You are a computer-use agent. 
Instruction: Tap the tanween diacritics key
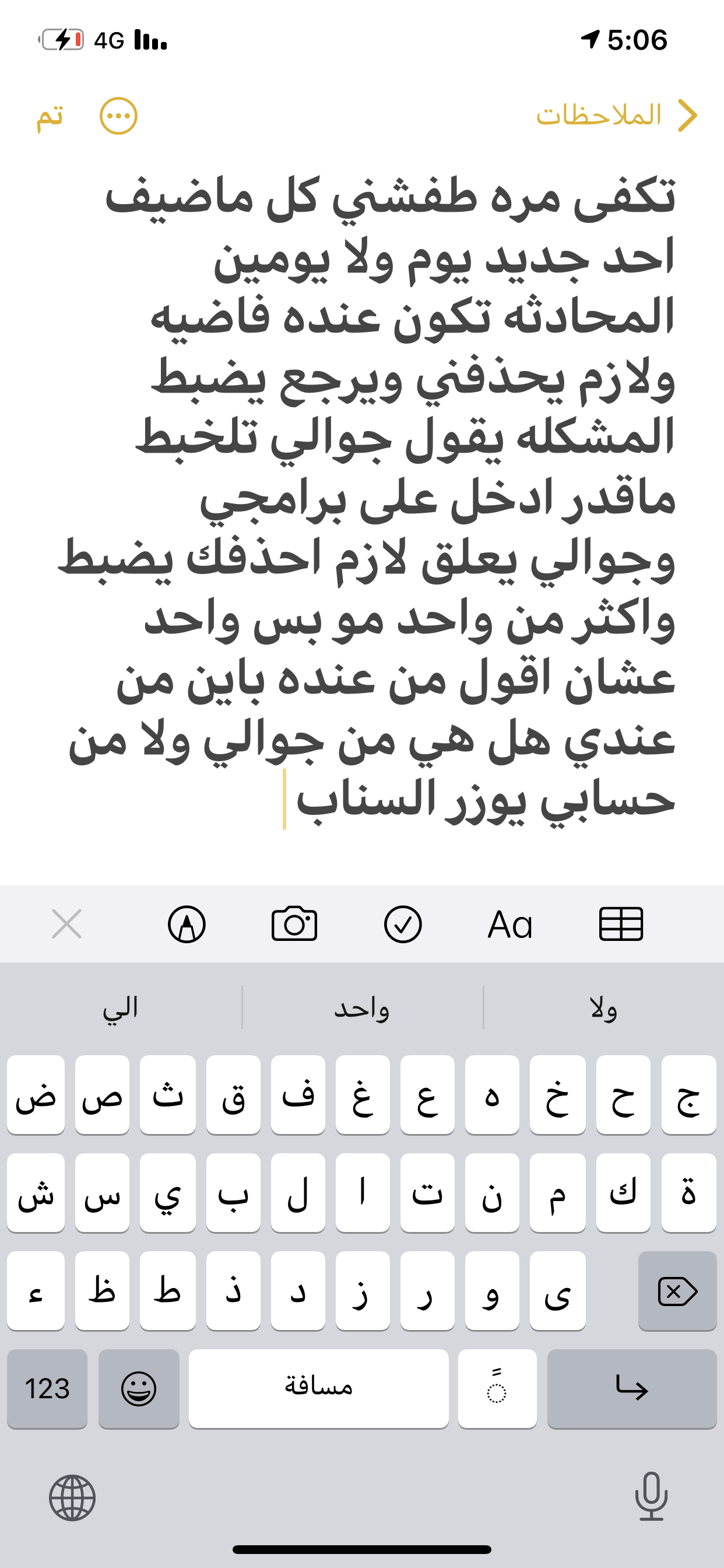tap(497, 1388)
